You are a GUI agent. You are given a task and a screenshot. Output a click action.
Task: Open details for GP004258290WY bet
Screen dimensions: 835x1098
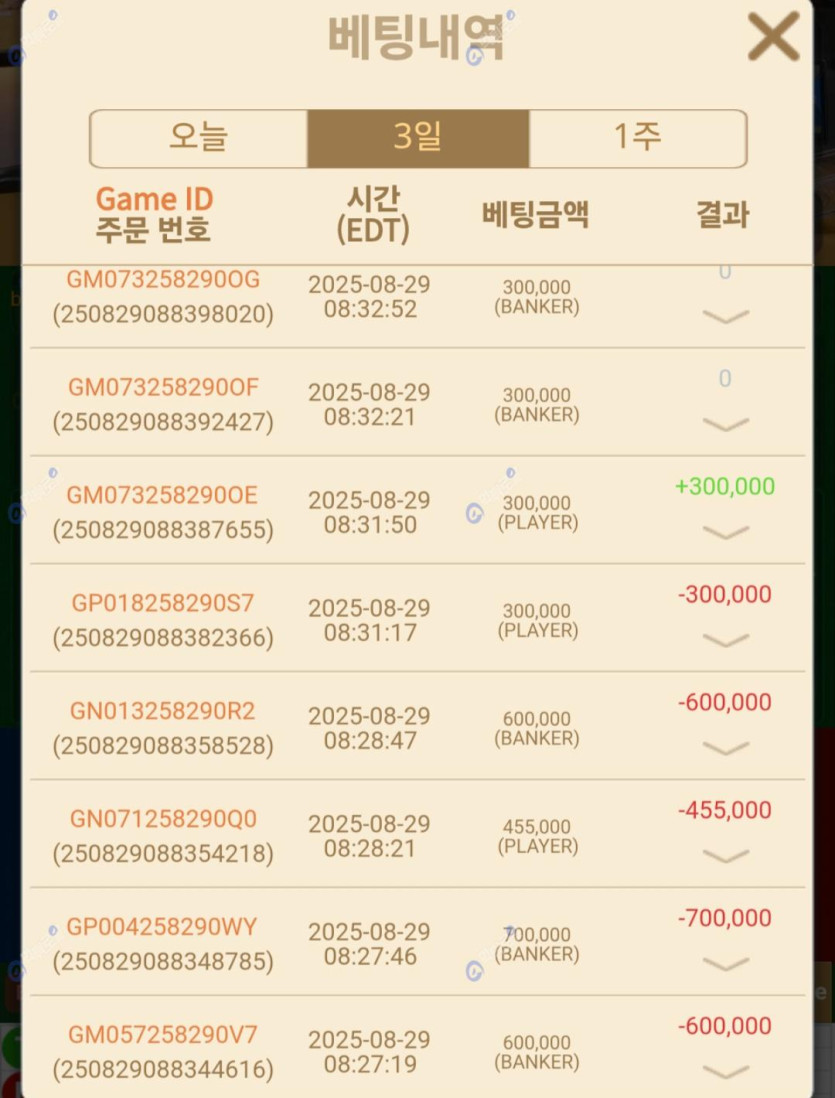[x=726, y=965]
